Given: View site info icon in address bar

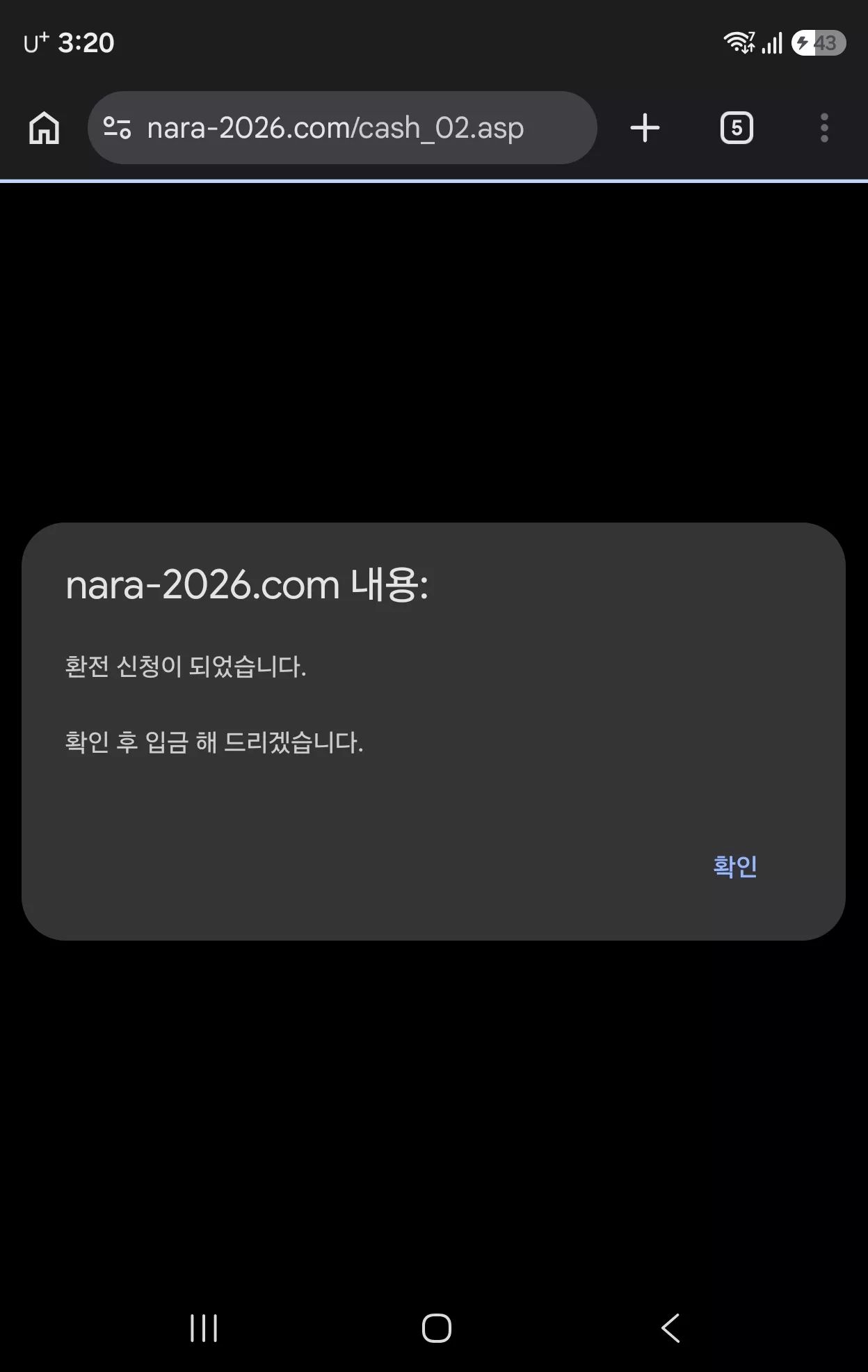Looking at the screenshot, I should click(117, 128).
